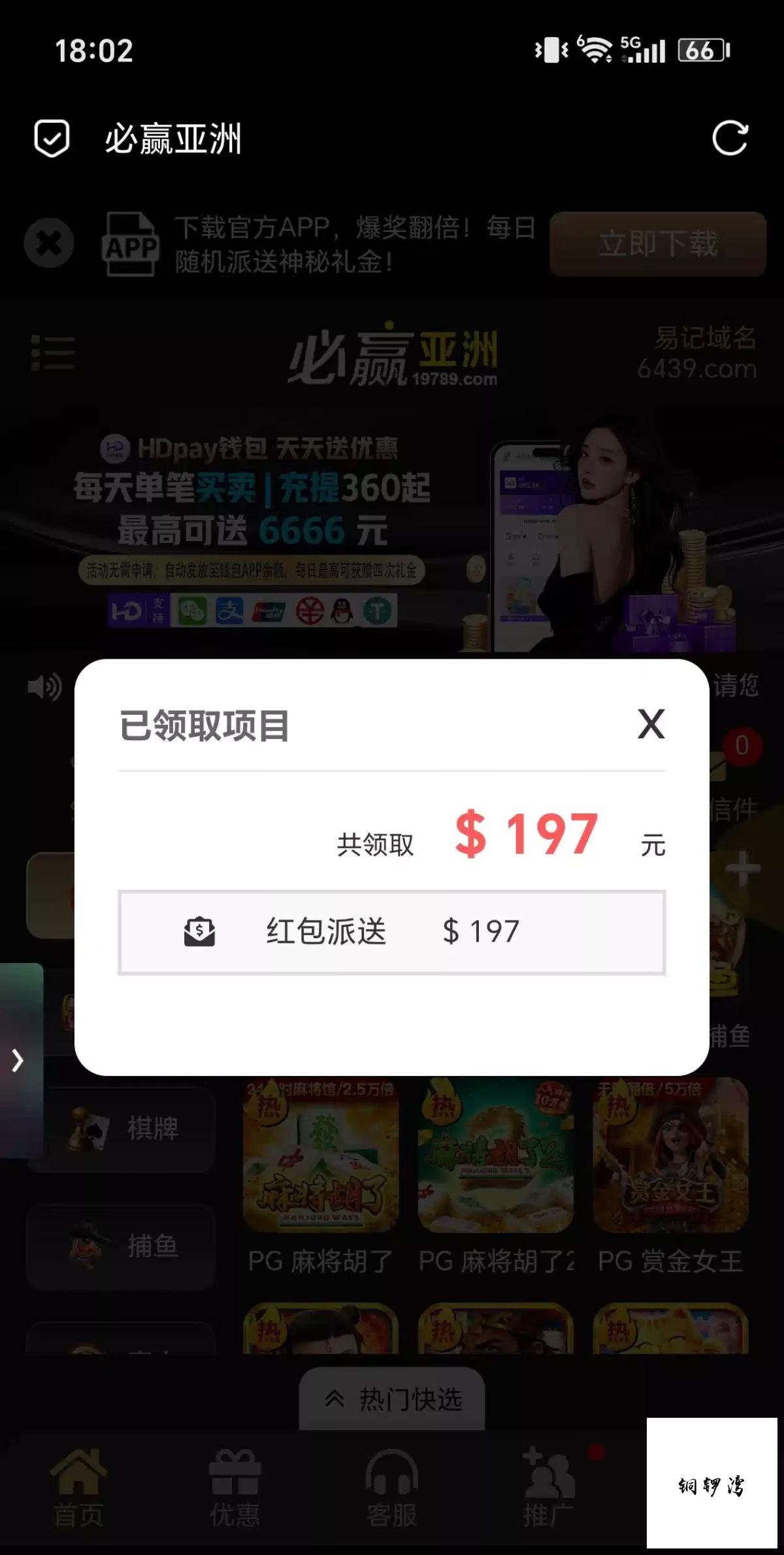Tap the security shield icon
The height and width of the screenshot is (1555, 784).
[x=52, y=139]
